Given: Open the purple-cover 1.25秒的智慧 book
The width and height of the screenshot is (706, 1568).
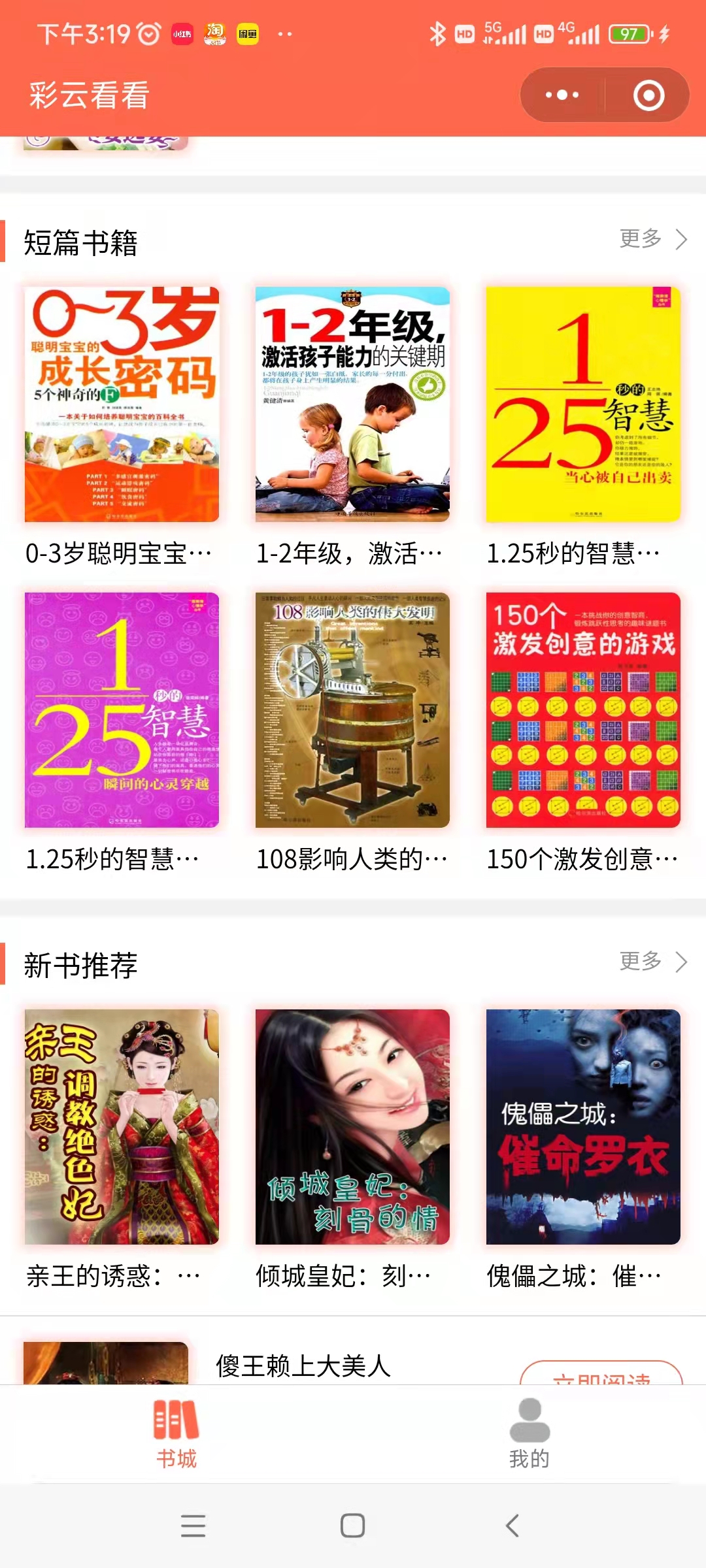Looking at the screenshot, I should tap(122, 710).
